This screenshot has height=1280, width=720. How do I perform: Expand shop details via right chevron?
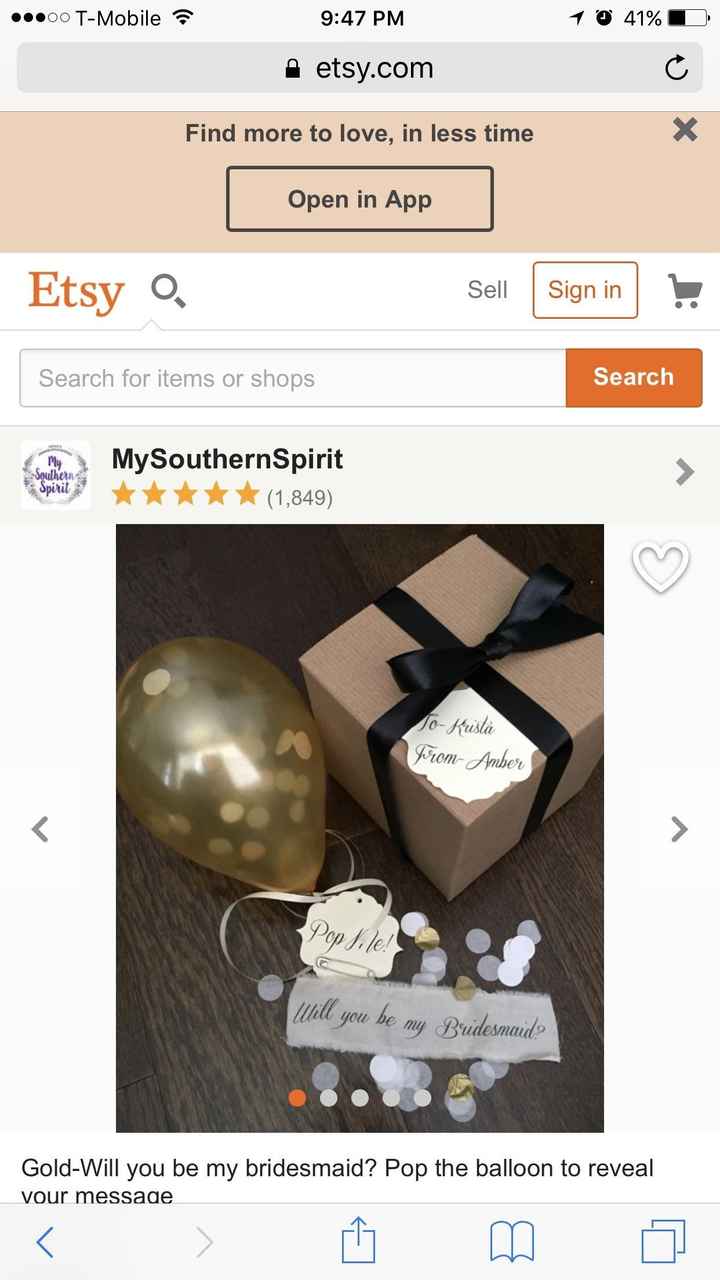pyautogui.click(x=685, y=472)
